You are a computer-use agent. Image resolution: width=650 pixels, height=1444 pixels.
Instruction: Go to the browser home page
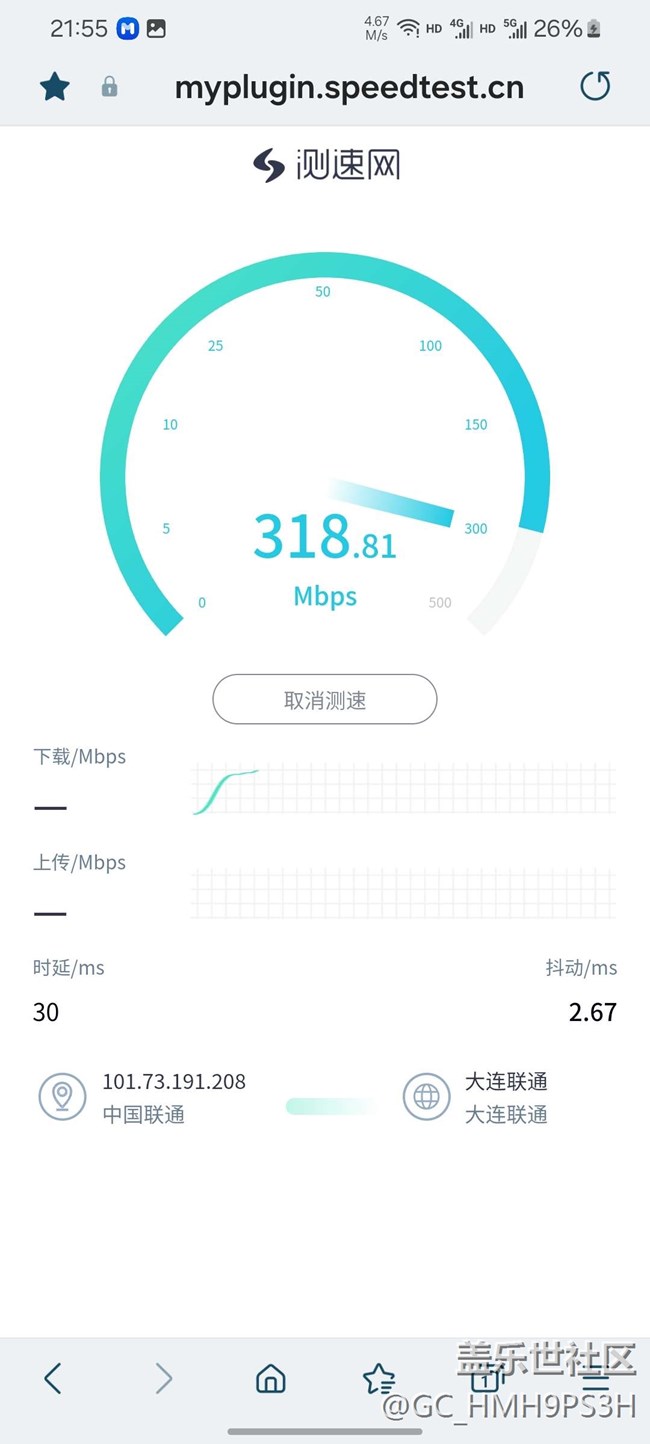pyautogui.click(x=270, y=1379)
